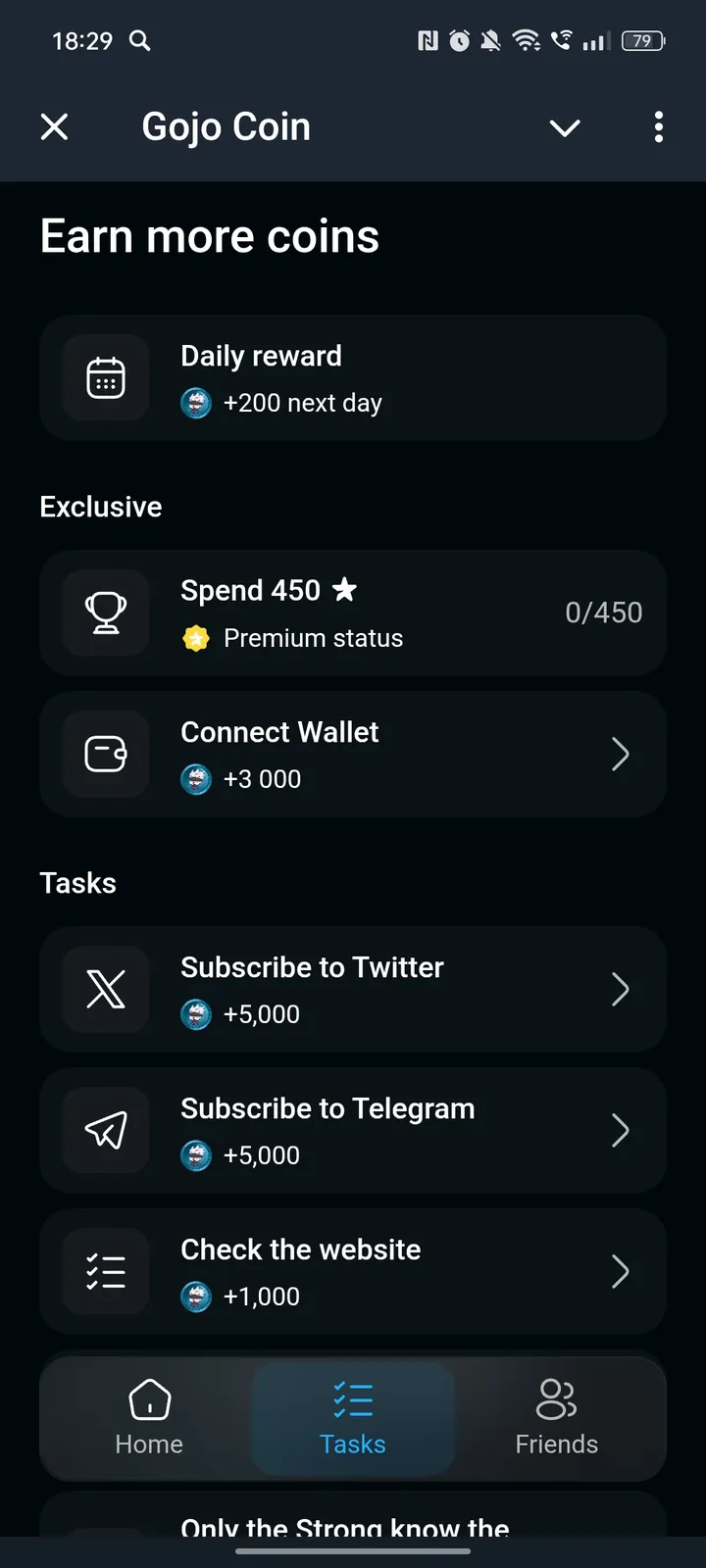Tap the wallet icon next to Connect Wallet
Image resolution: width=706 pixels, height=1568 pixels.
point(105,755)
